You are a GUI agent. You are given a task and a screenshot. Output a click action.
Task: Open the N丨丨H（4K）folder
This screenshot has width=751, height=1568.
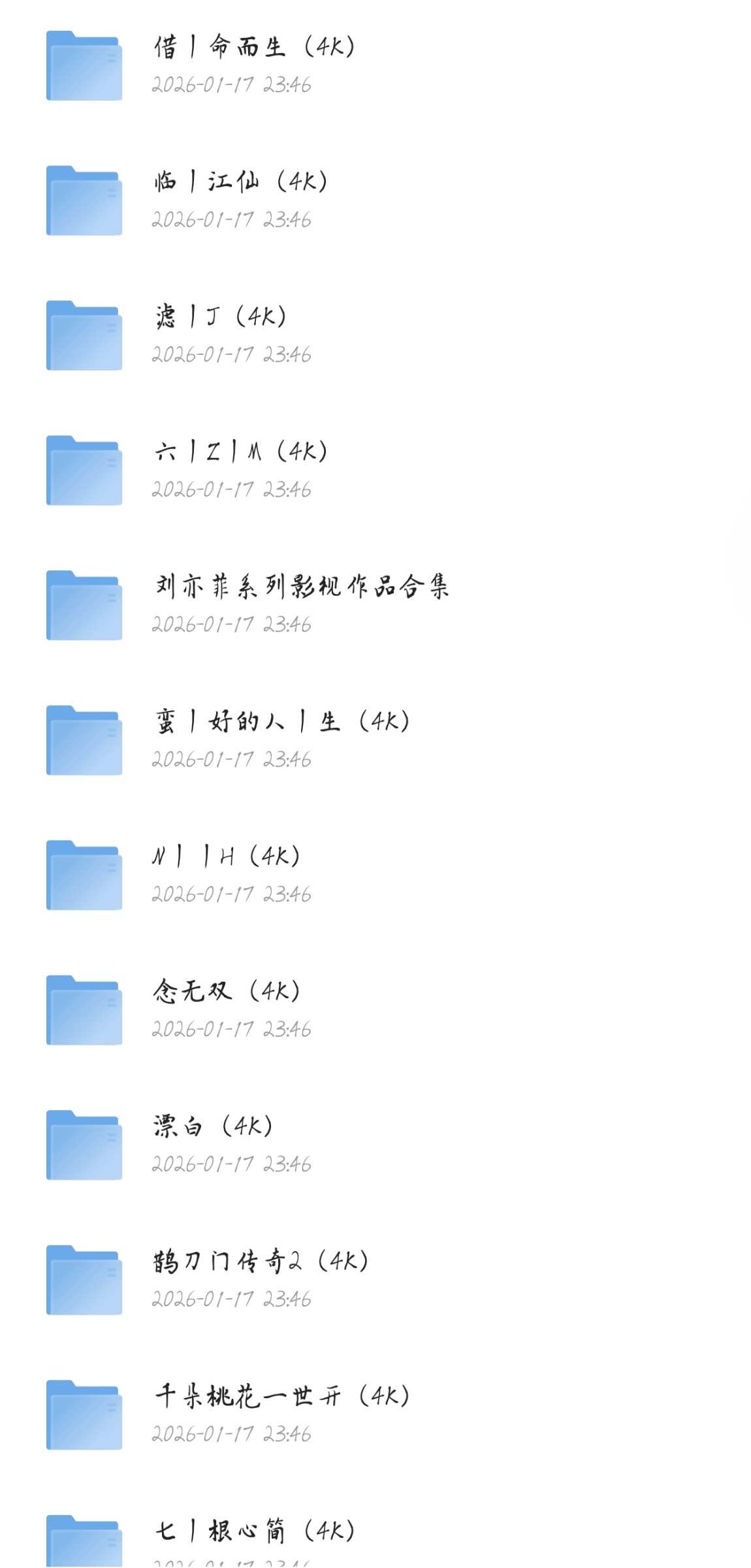pos(225,857)
